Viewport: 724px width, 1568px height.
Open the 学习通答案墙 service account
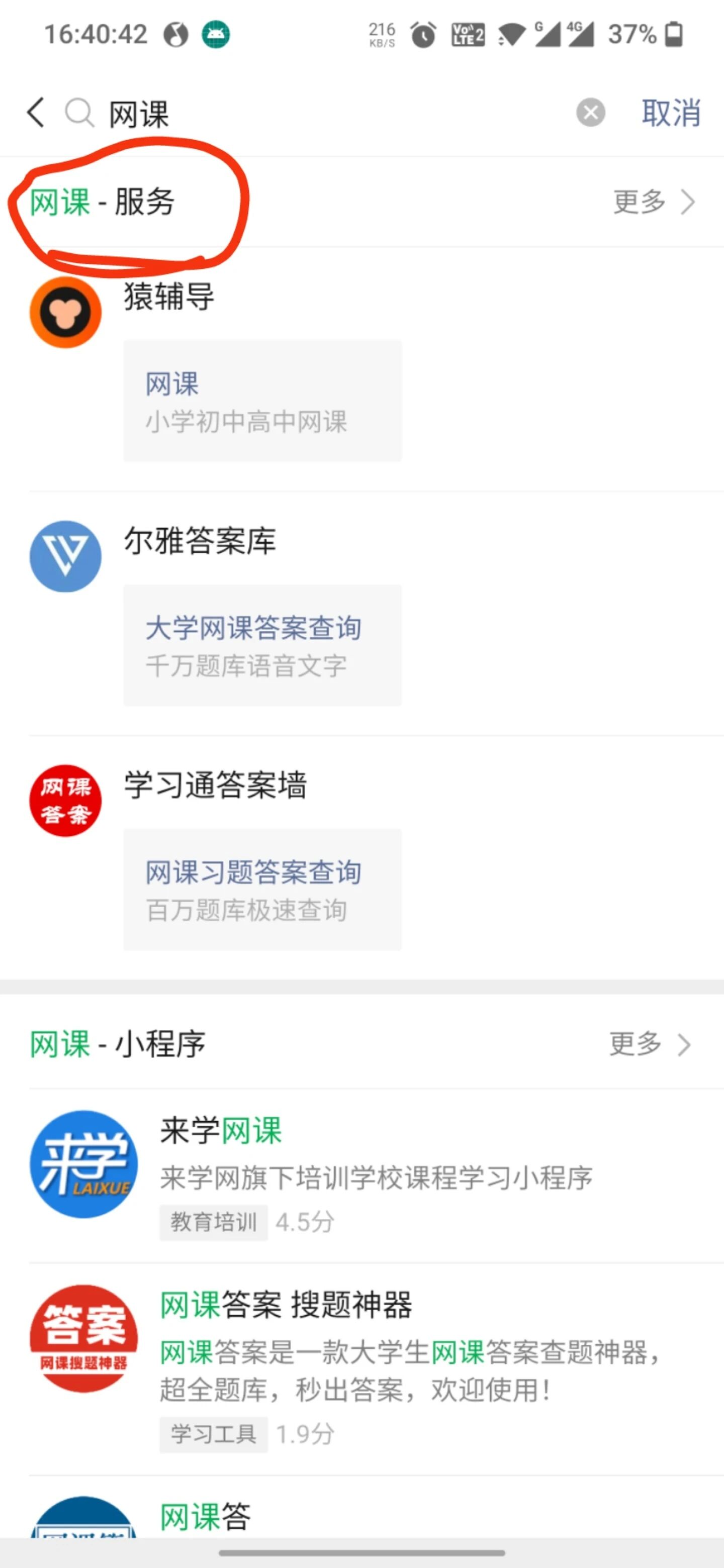click(215, 785)
